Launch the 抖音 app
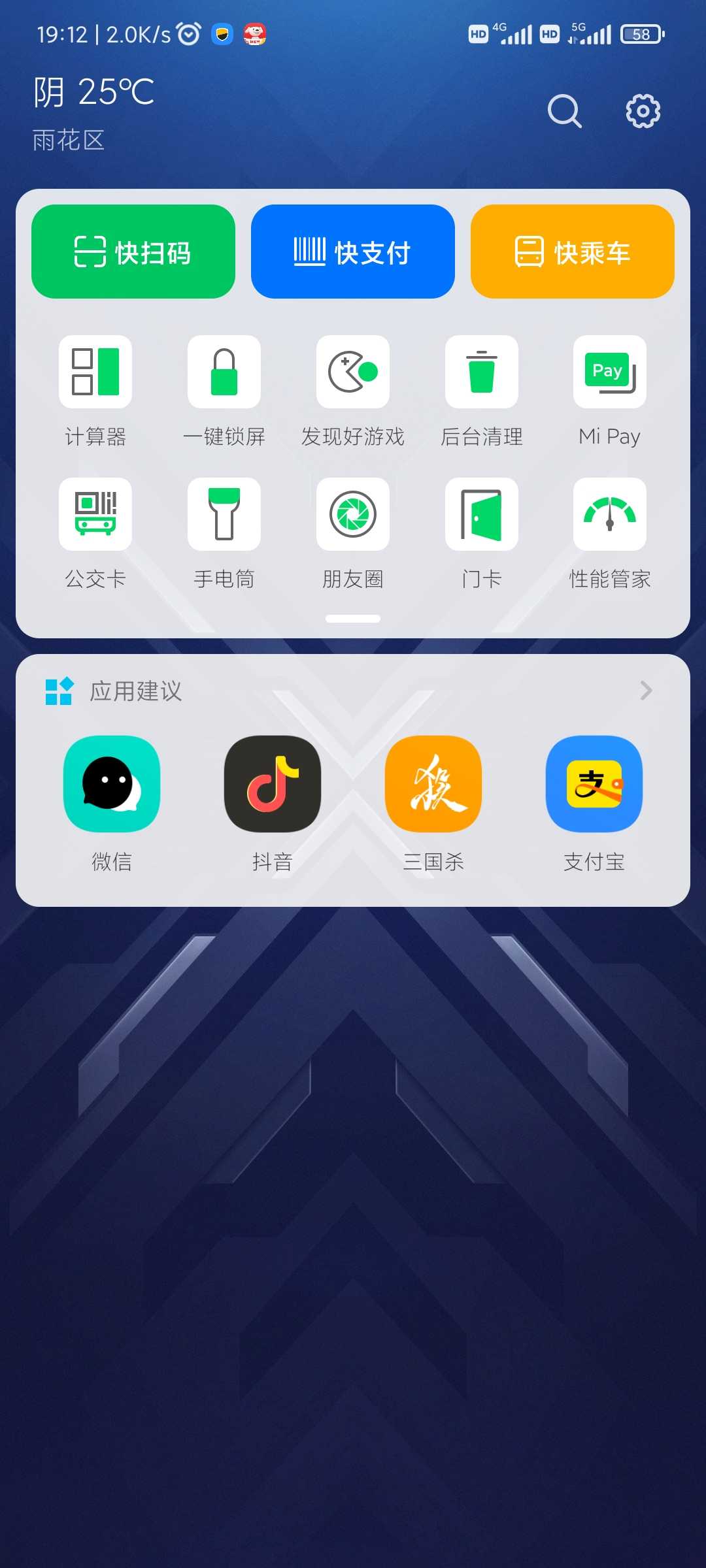The image size is (706, 1568). (x=273, y=784)
